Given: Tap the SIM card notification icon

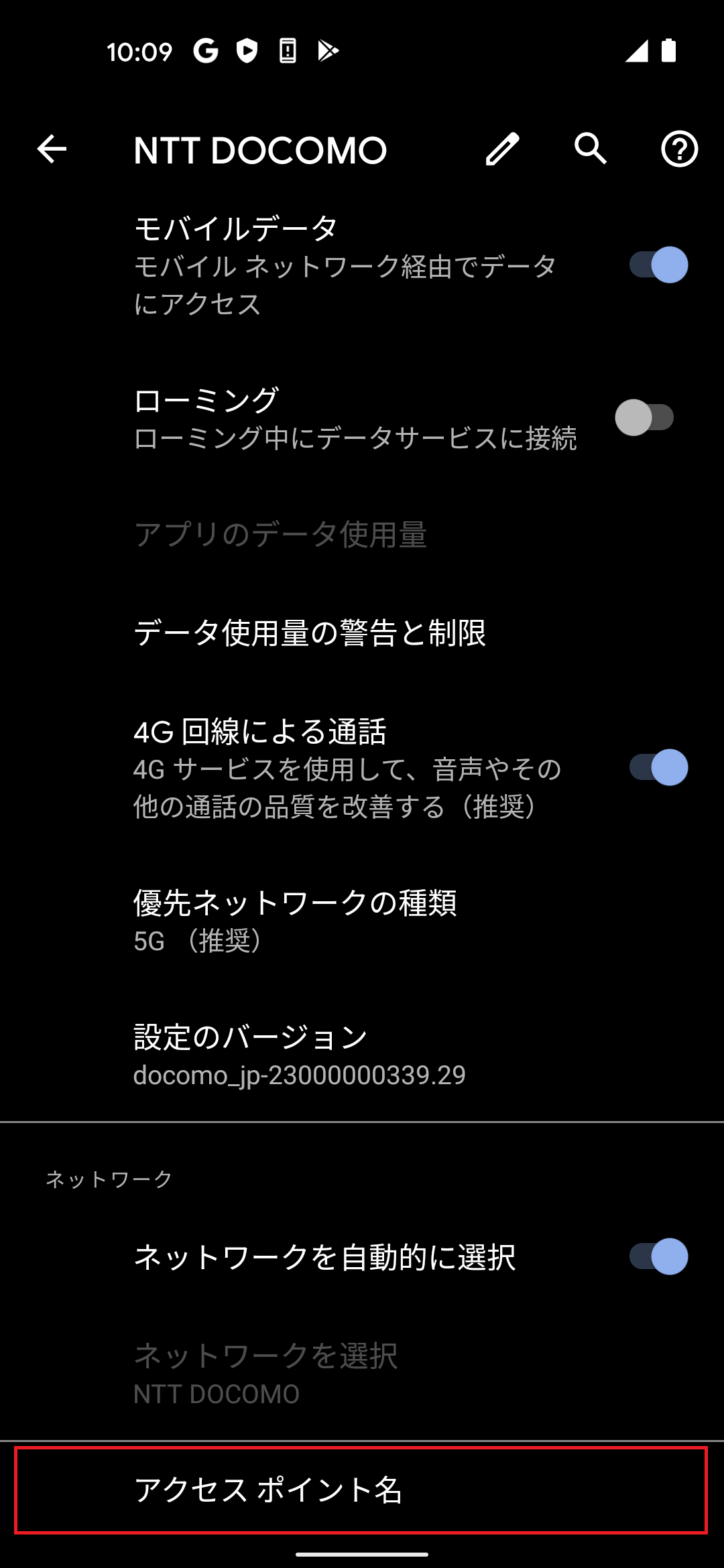Looking at the screenshot, I should click(286, 52).
